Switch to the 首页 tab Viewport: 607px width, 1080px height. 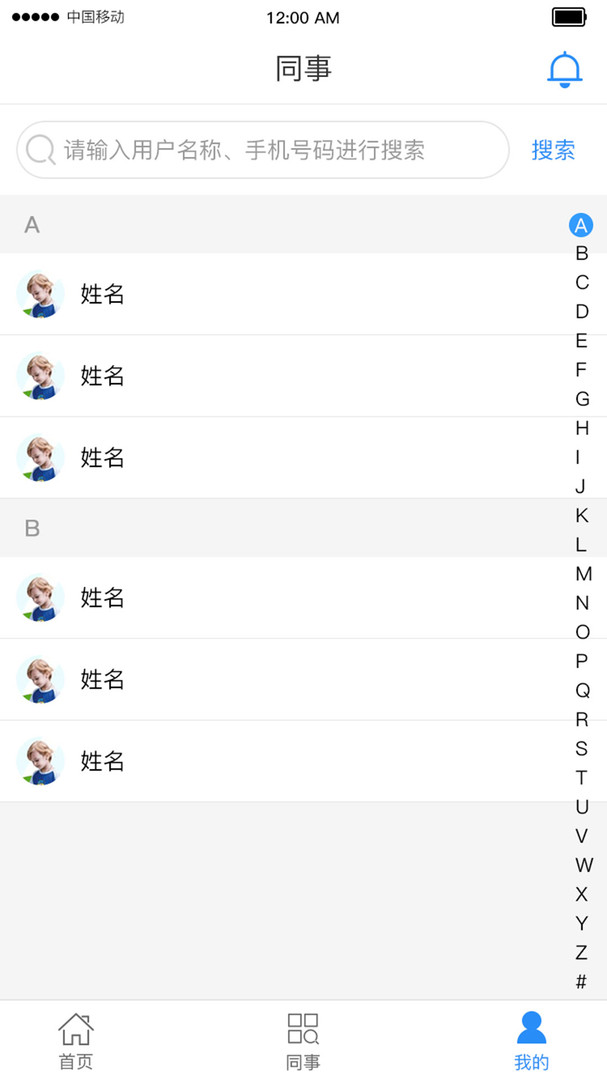pos(76,1041)
